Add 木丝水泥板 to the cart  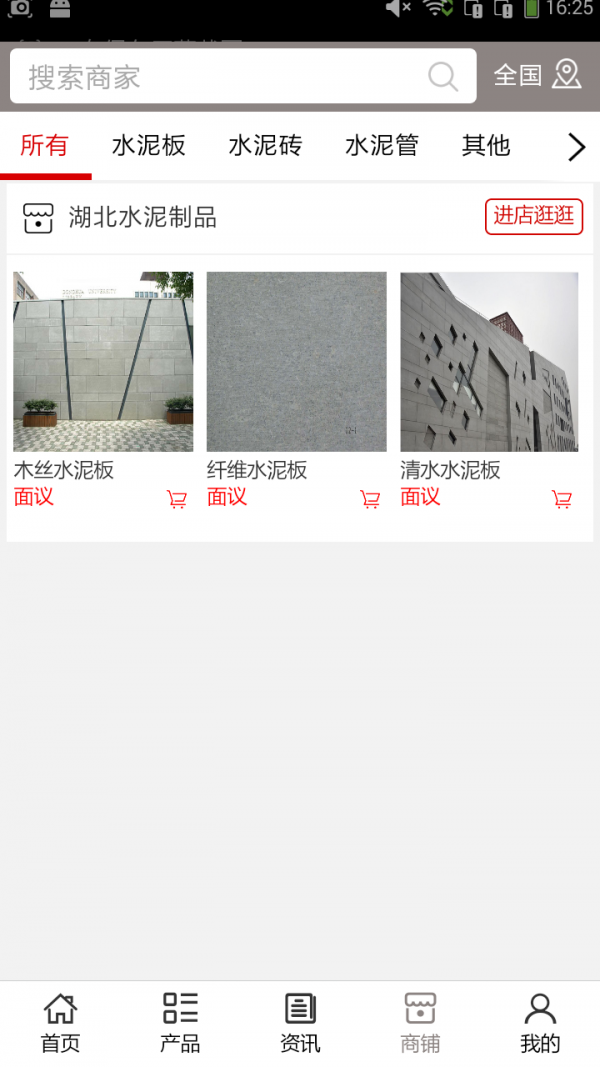click(x=177, y=499)
